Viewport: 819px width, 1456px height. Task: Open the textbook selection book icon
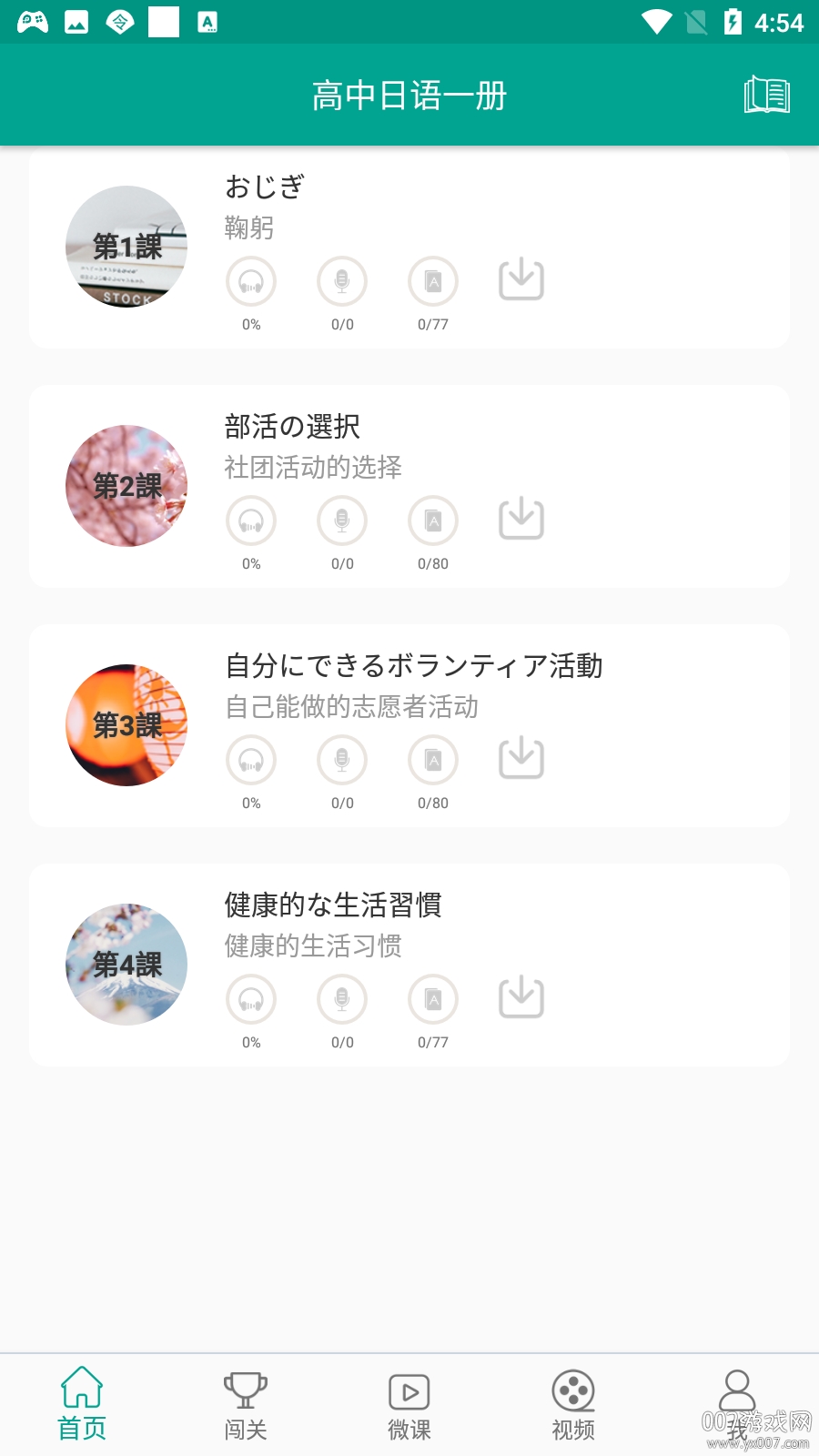coord(766,95)
